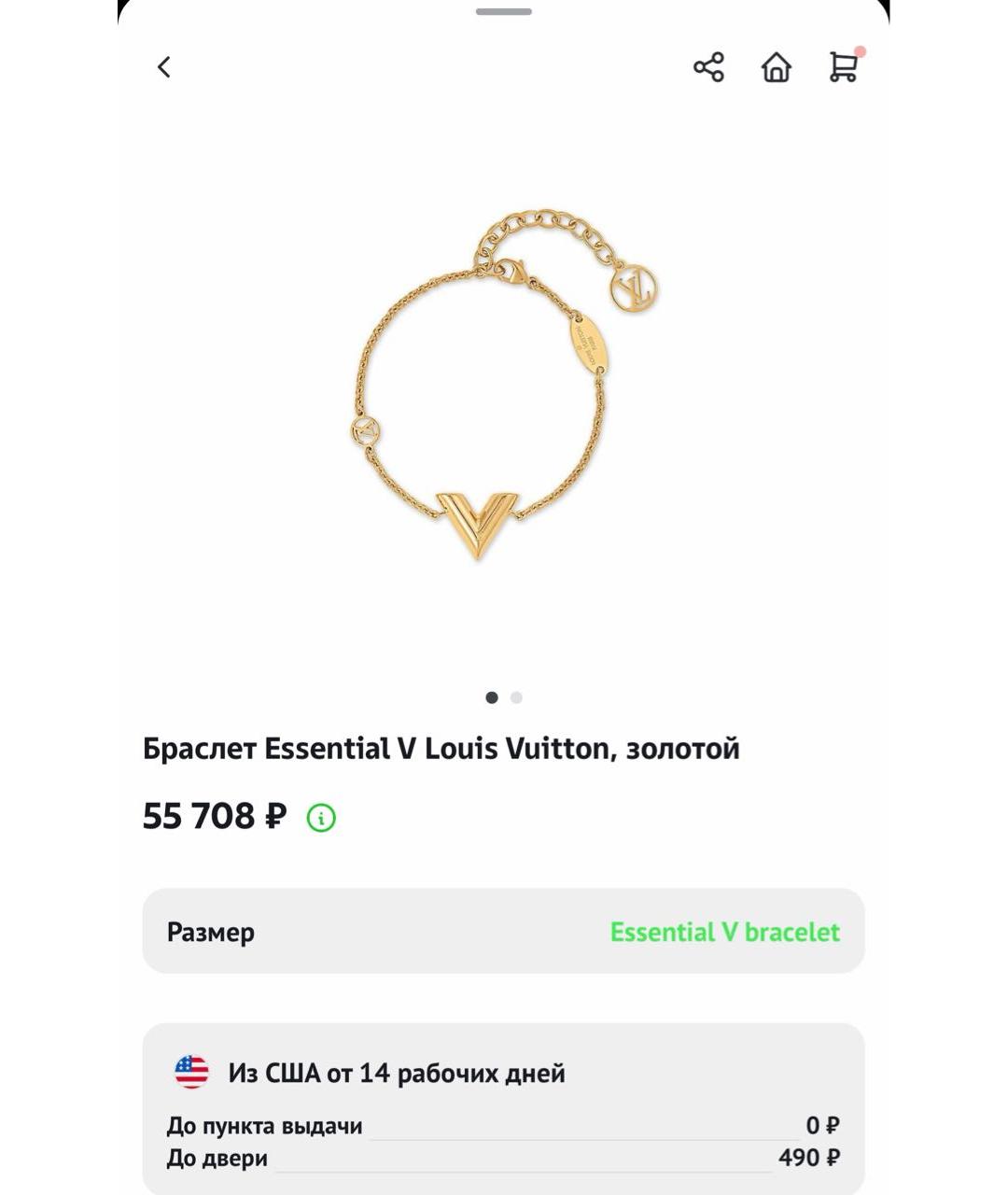1008x1195 pixels.
Task: Select the Essential V bracelet size option
Action: click(723, 931)
